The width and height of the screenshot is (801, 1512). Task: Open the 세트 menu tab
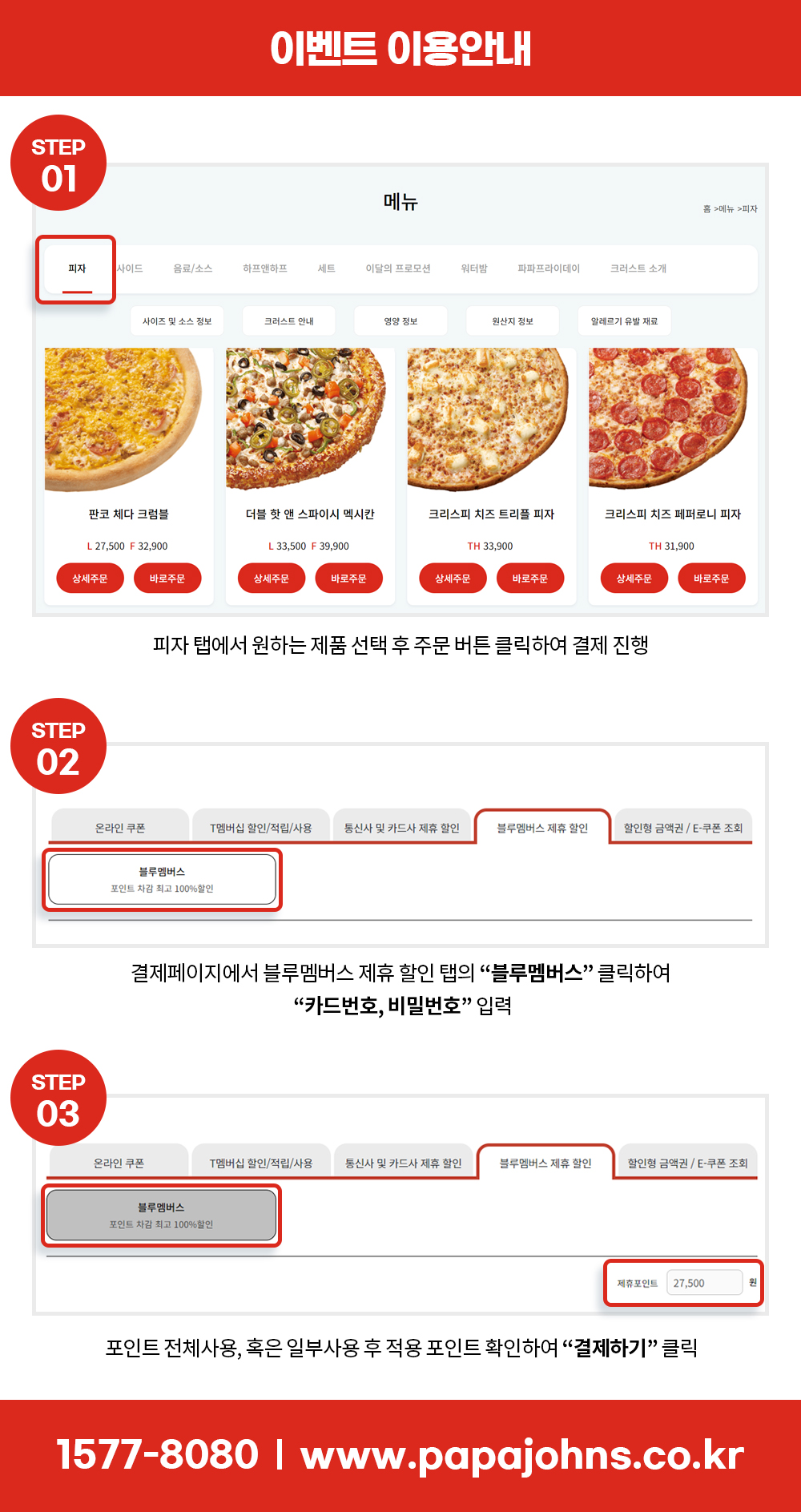click(x=328, y=268)
